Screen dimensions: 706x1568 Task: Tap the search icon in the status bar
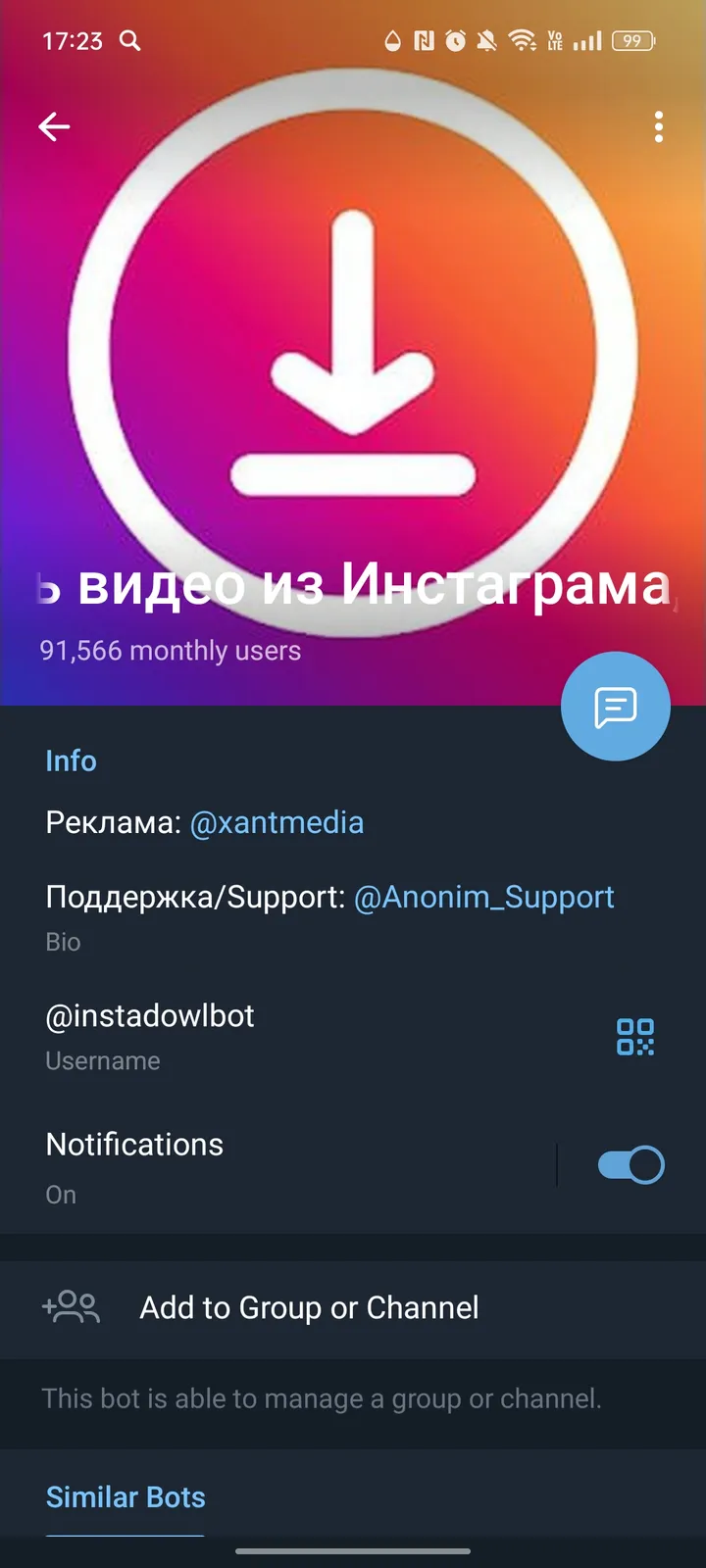(x=128, y=40)
